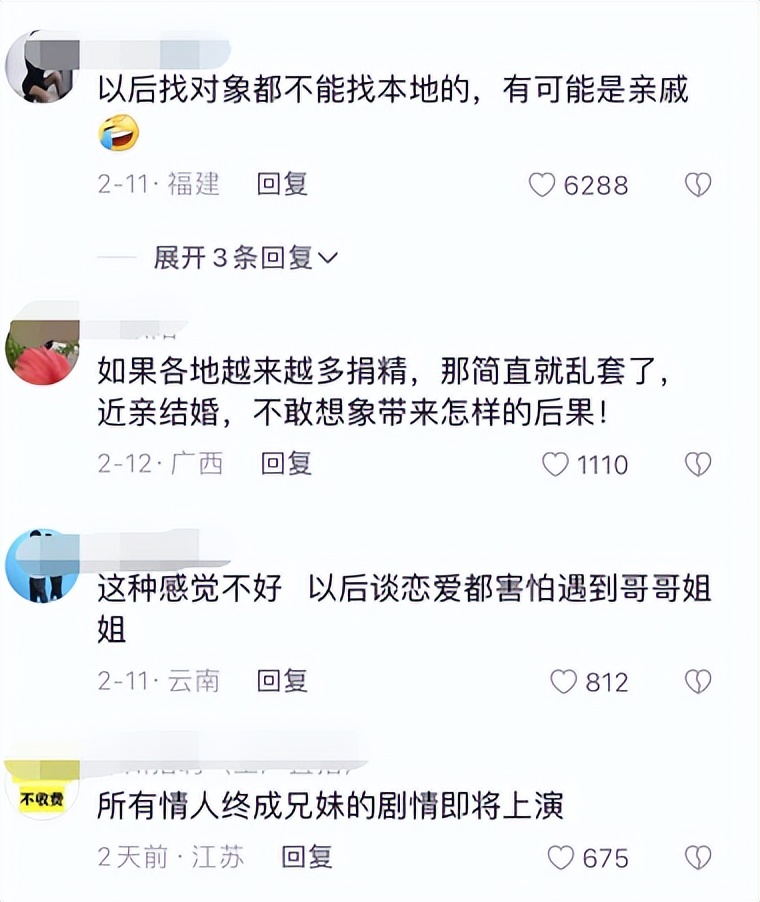Tap the dislike icon on the Guangxi user's comment
760x902 pixels.
click(x=697, y=464)
